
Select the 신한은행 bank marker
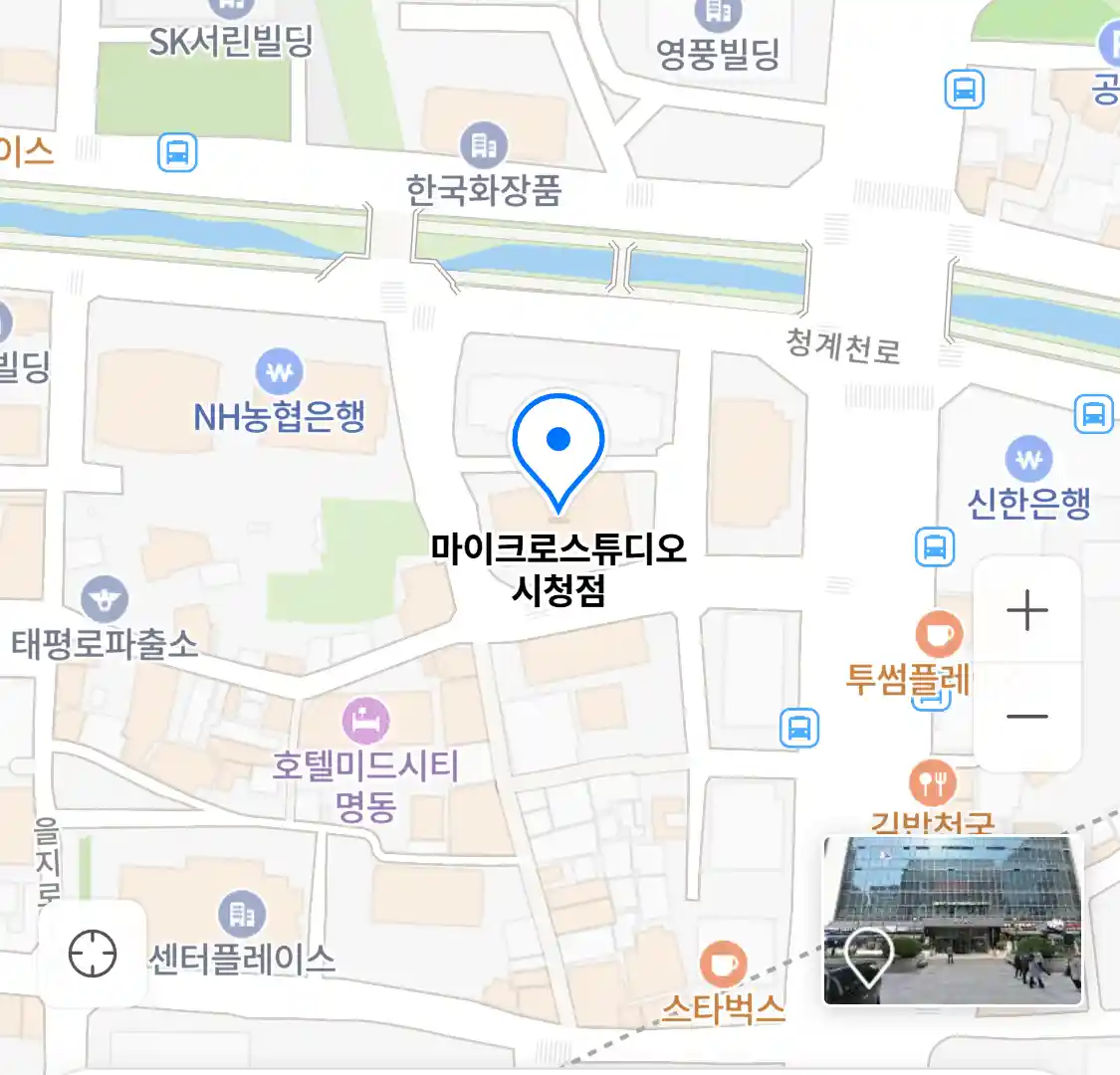pos(1028,460)
